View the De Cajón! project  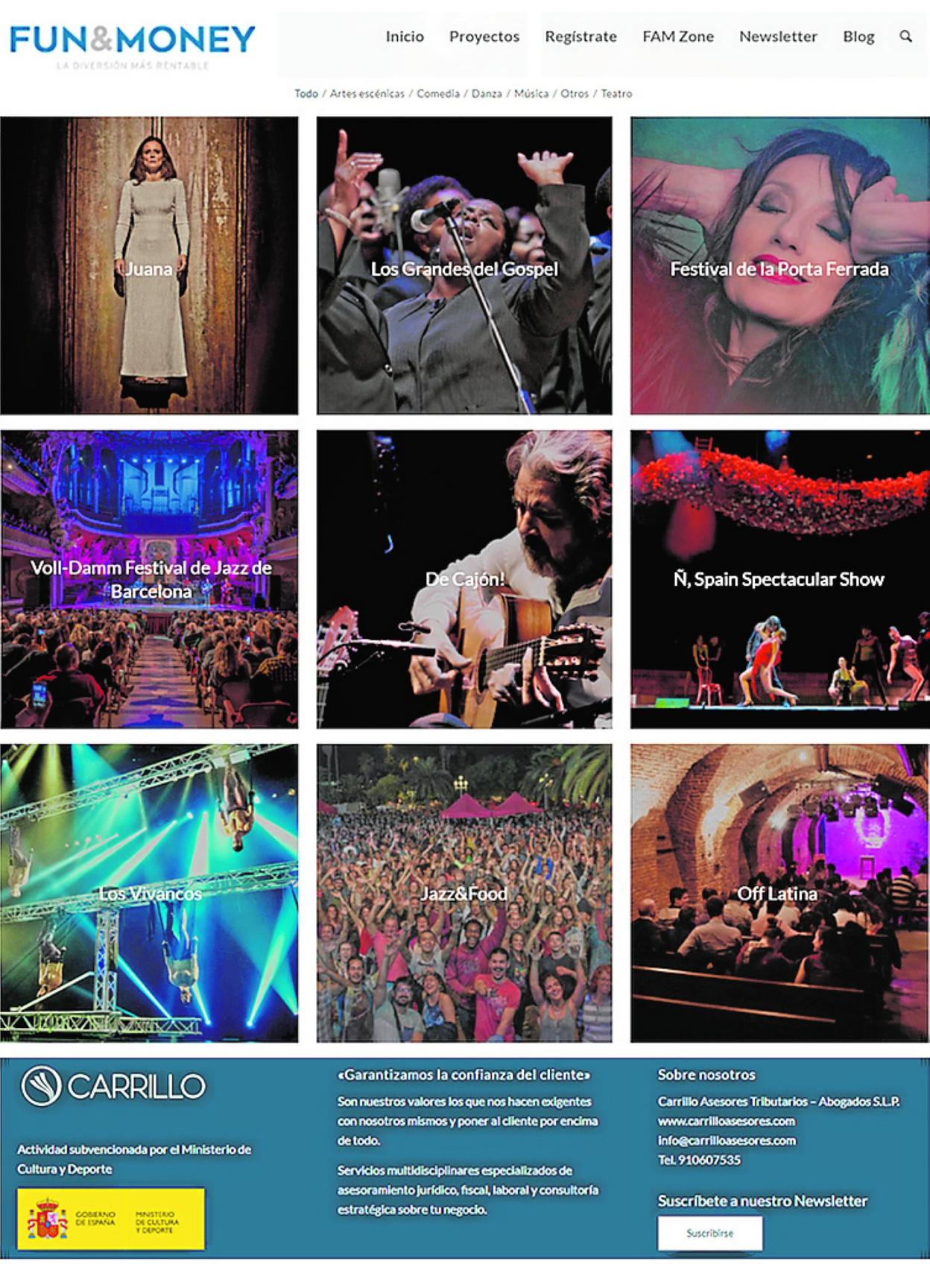(464, 578)
